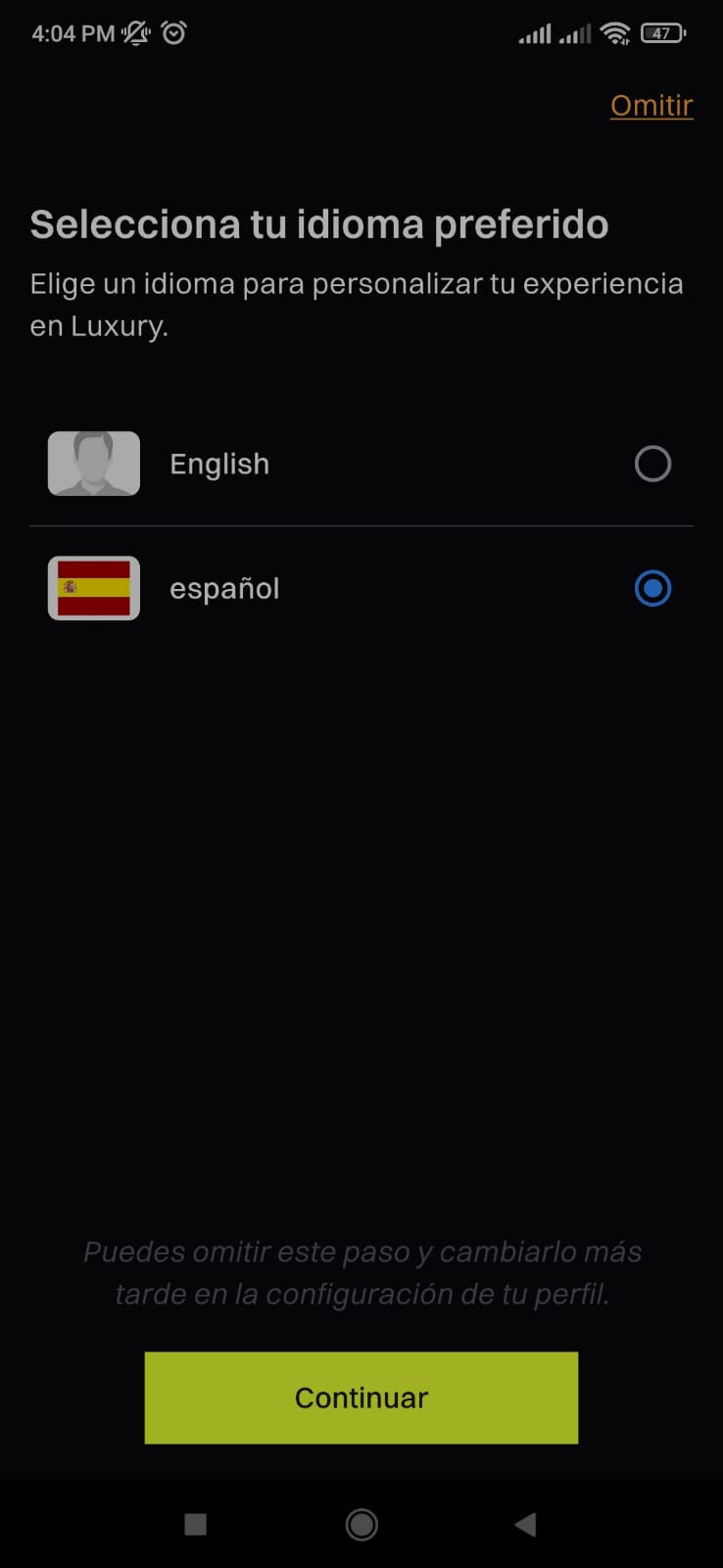The height and width of the screenshot is (1568, 723).
Task: Go back using the system back button
Action: point(525,1524)
